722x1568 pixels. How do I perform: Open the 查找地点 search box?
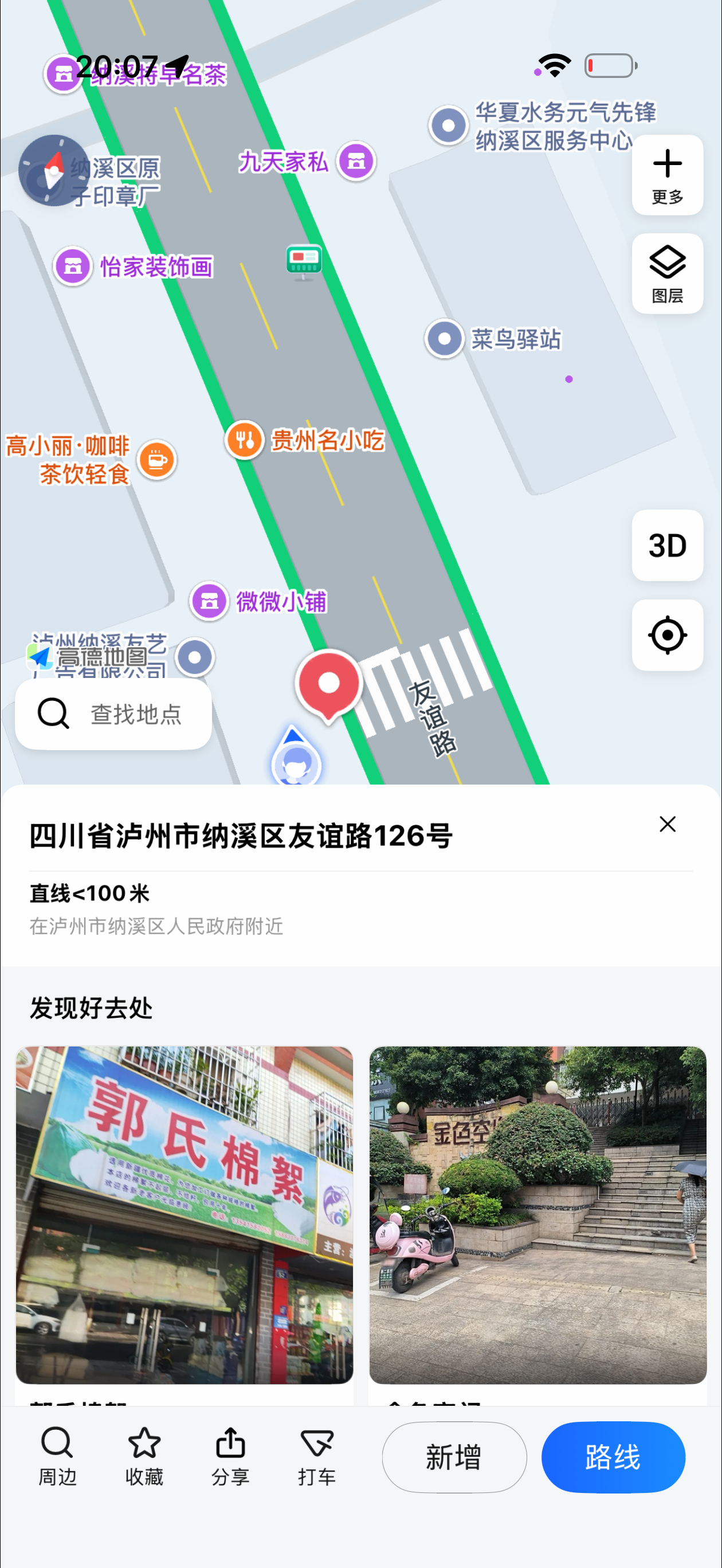[113, 714]
